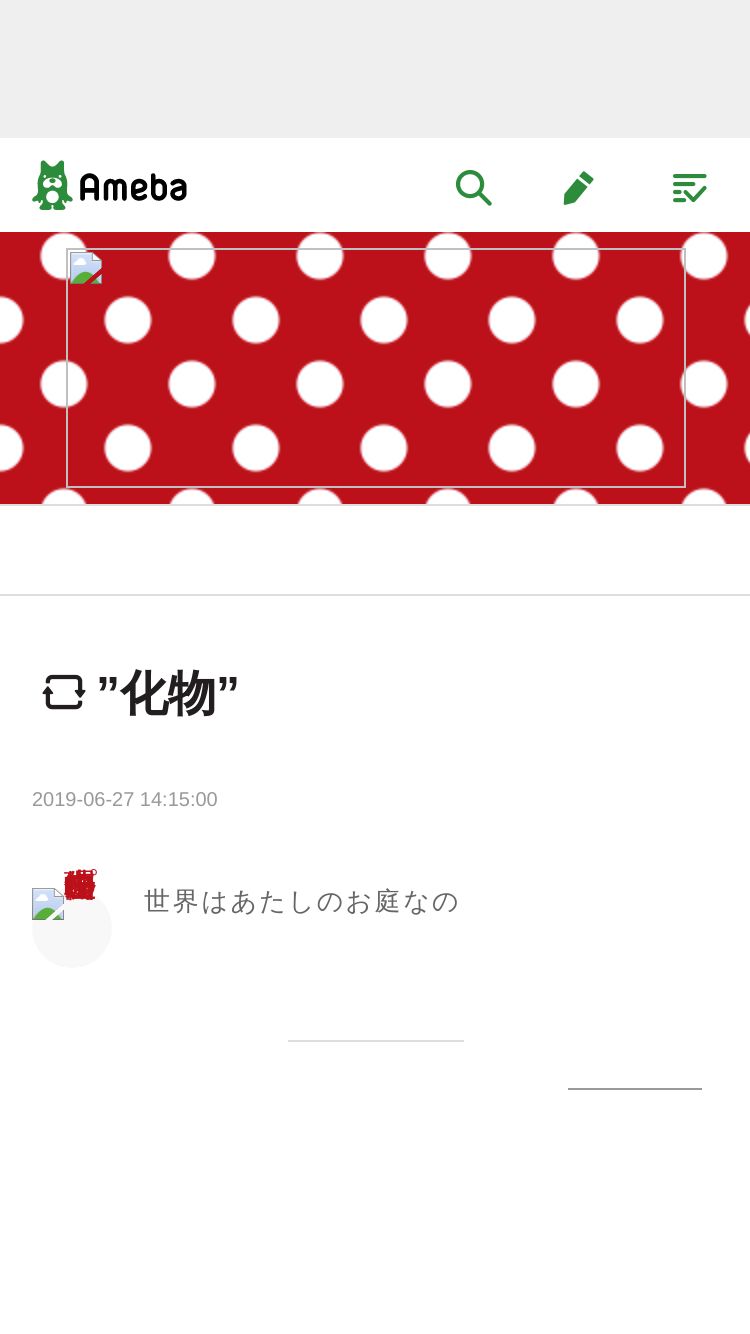Tap the author avatar beside the blog name
This screenshot has height=1334, width=750.
pyautogui.click(x=72, y=927)
